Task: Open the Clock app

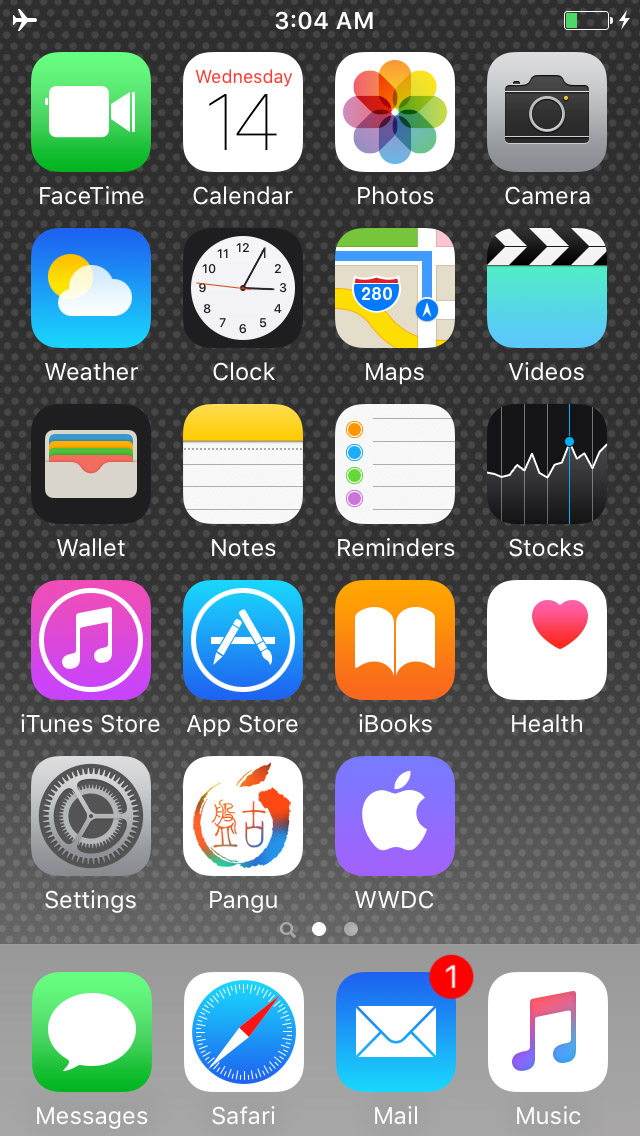Action: [x=243, y=288]
